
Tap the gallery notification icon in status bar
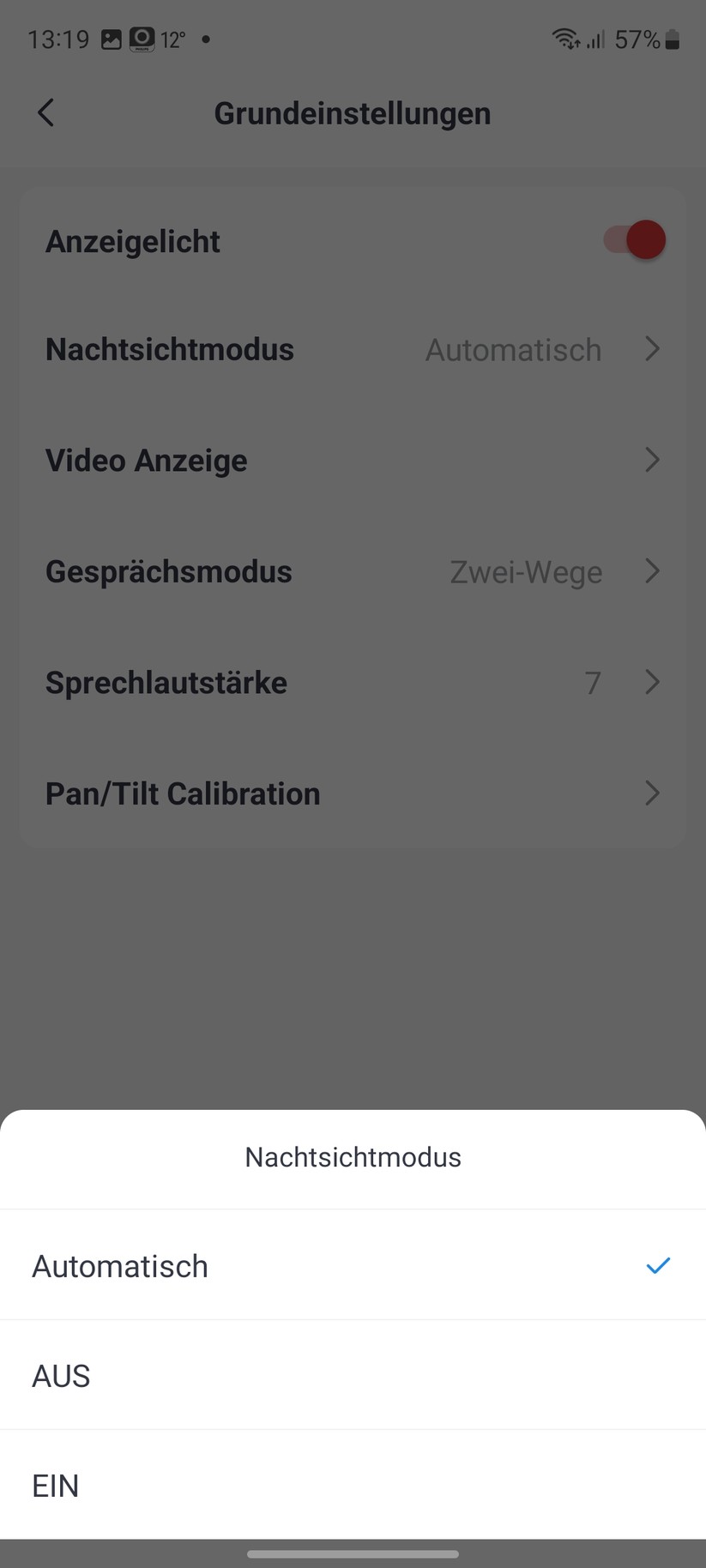click(x=113, y=39)
